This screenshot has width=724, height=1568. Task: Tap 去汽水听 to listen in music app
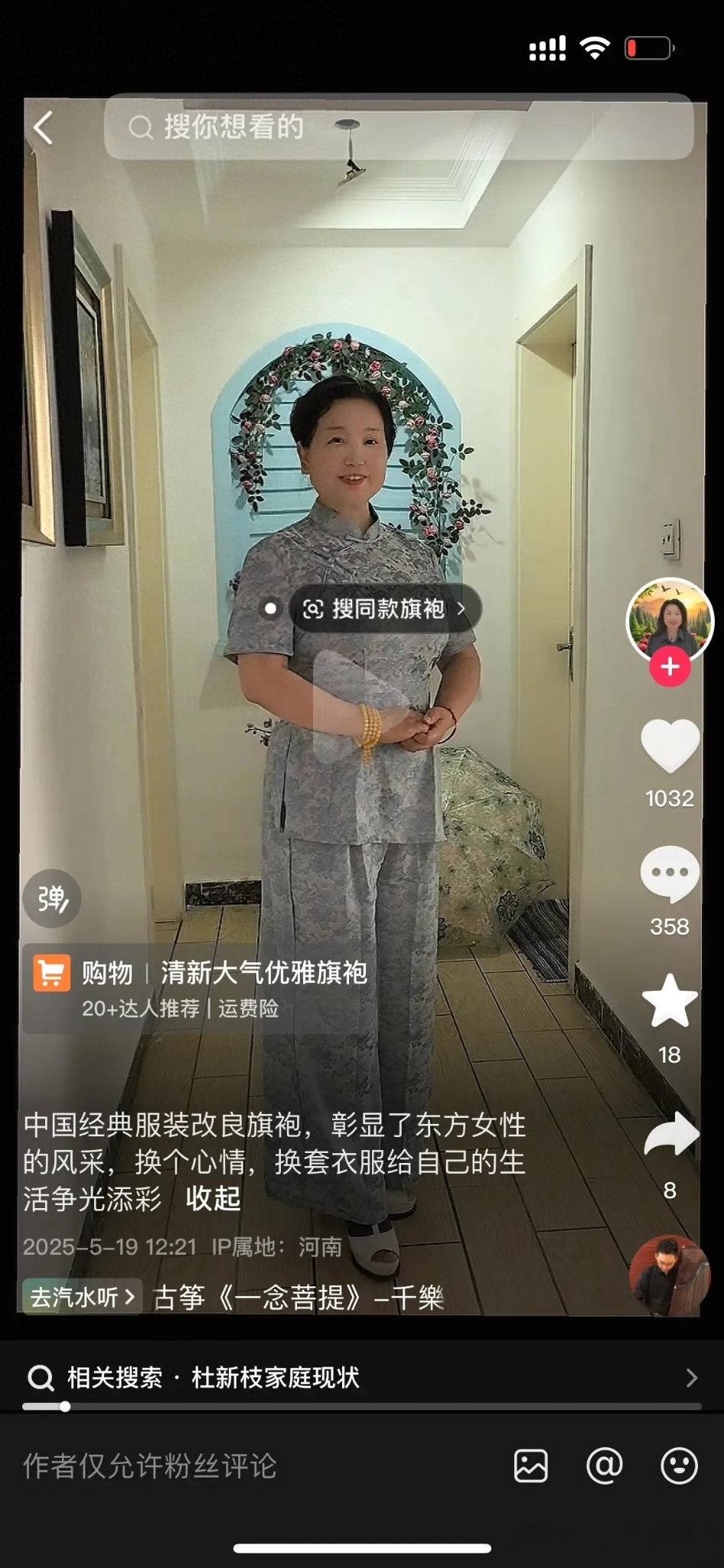tap(81, 1297)
